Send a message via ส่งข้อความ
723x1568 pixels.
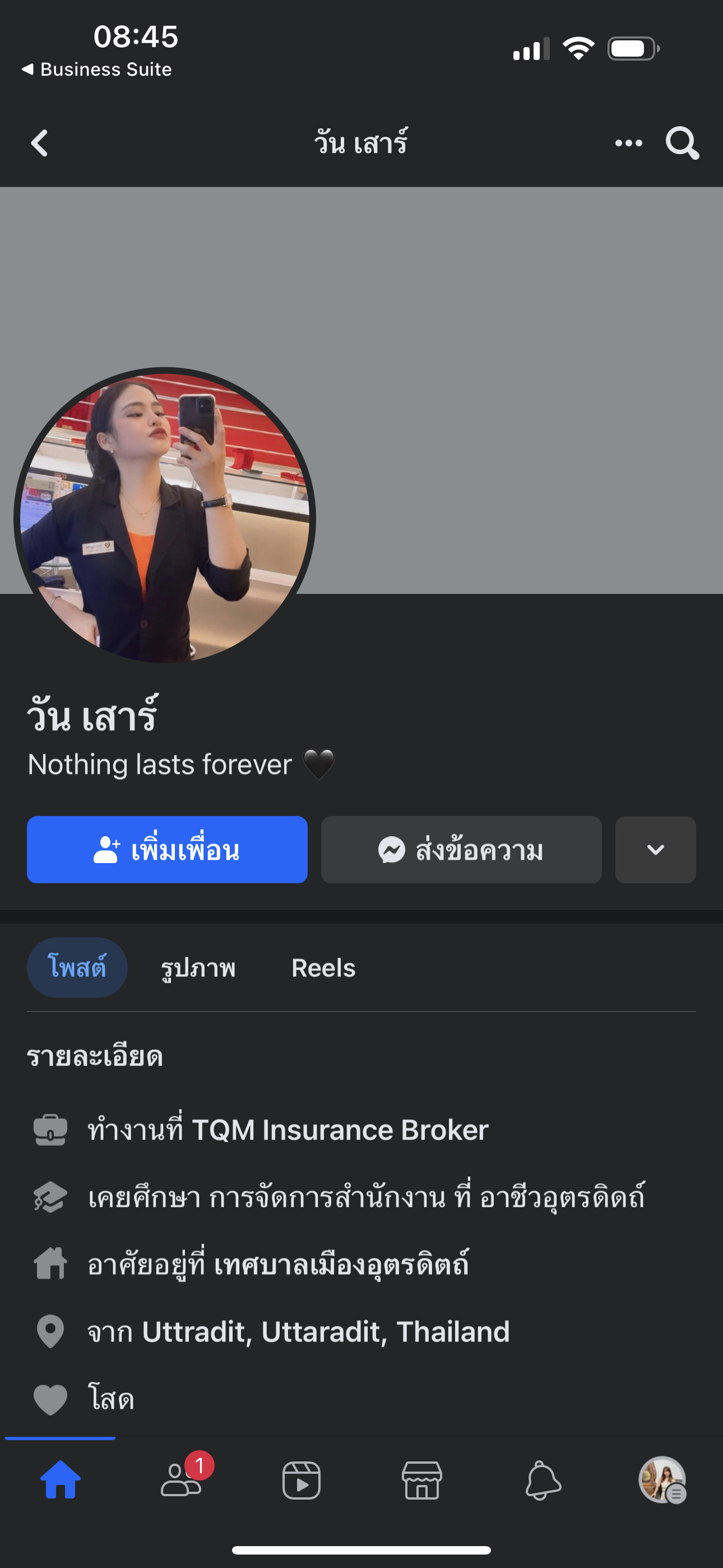[x=461, y=849]
